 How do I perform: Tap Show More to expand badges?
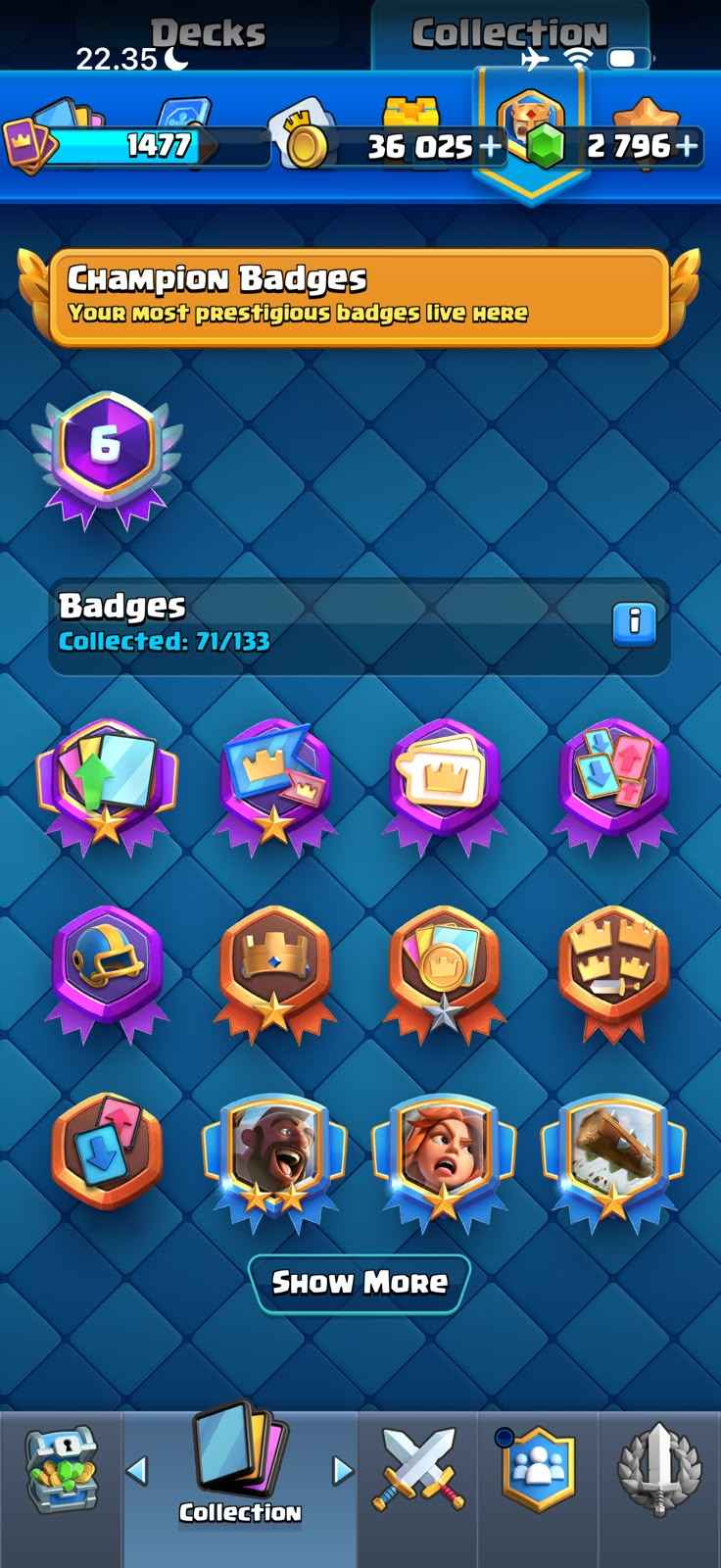click(x=360, y=1283)
